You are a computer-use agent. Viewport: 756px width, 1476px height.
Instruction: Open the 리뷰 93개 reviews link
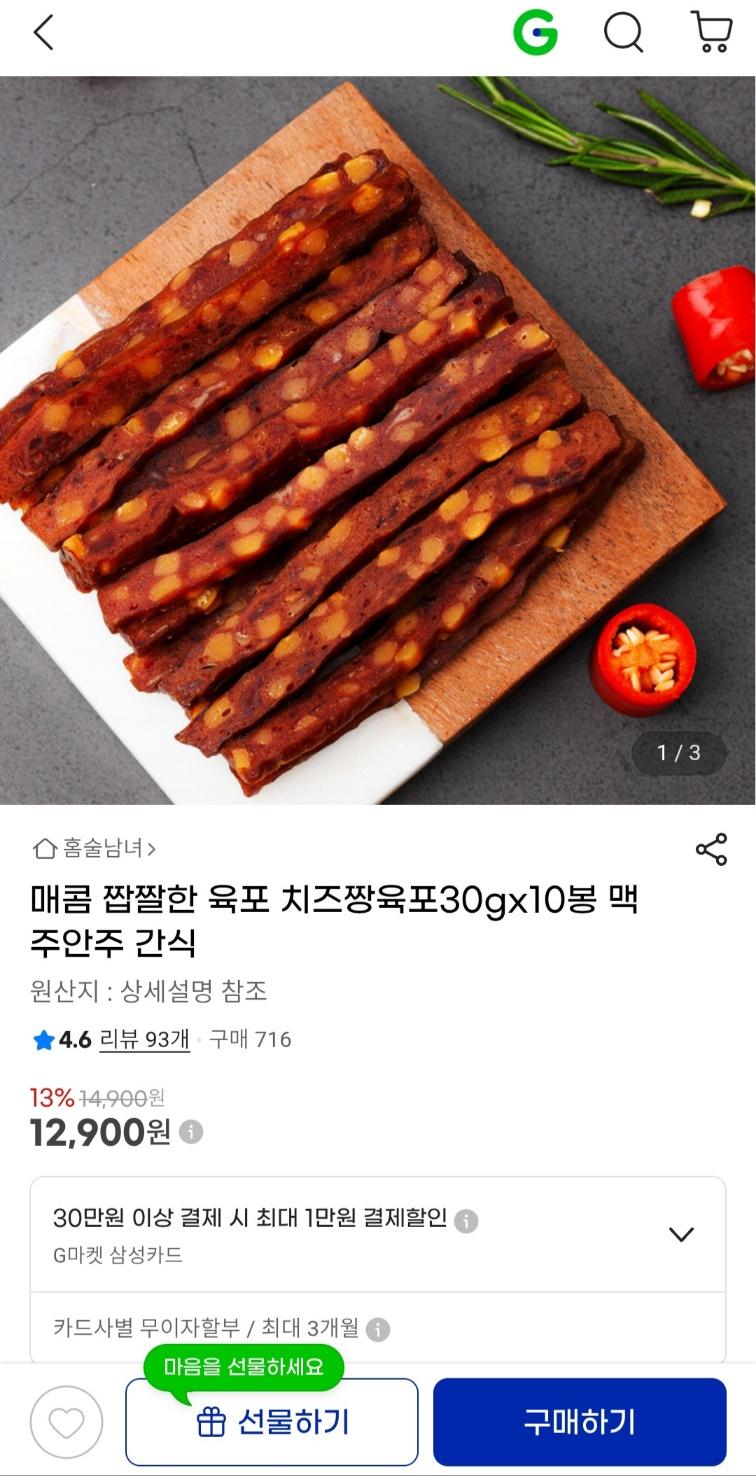(x=145, y=1040)
